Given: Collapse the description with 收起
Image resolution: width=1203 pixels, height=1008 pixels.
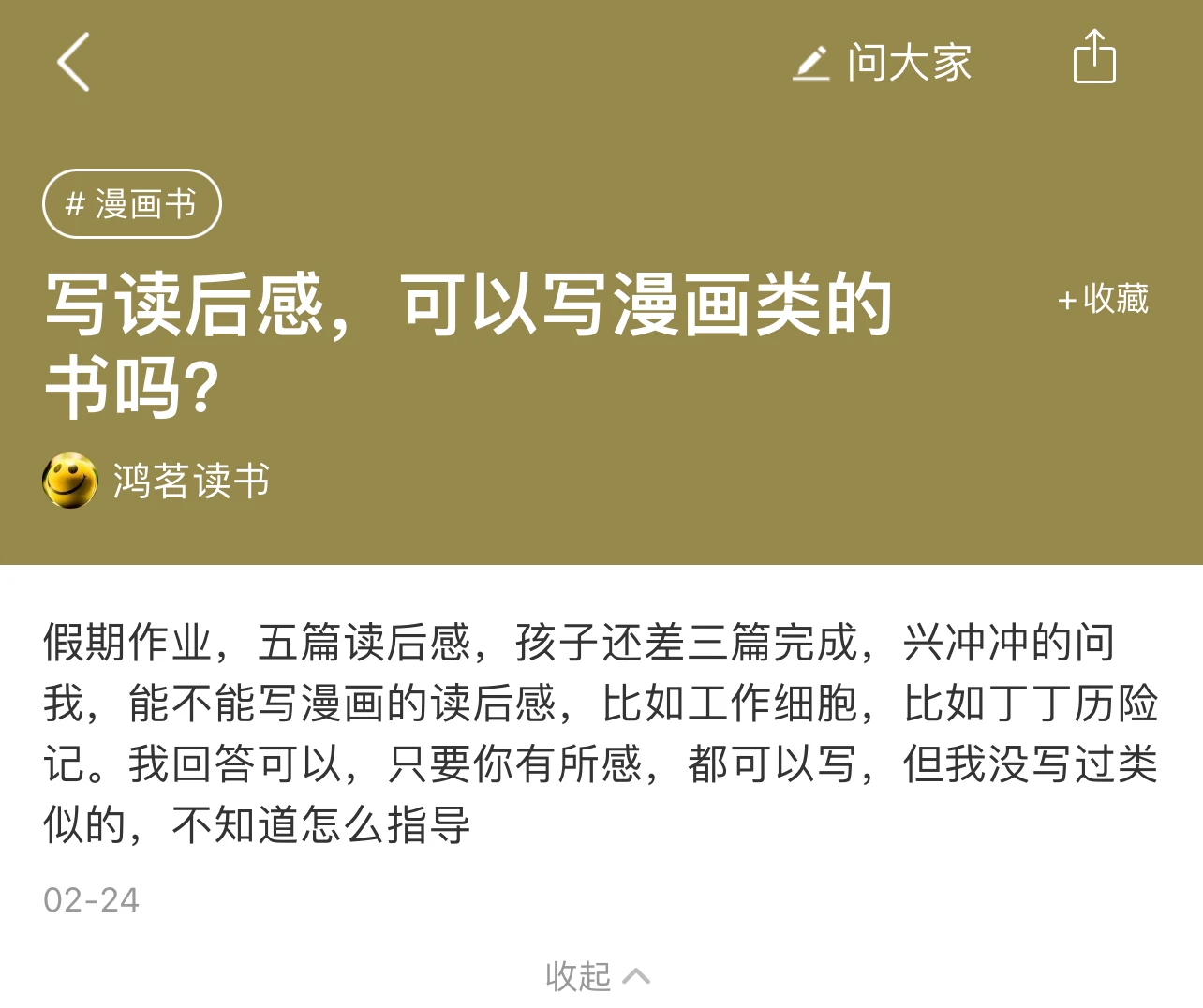Looking at the screenshot, I should tap(598, 976).
